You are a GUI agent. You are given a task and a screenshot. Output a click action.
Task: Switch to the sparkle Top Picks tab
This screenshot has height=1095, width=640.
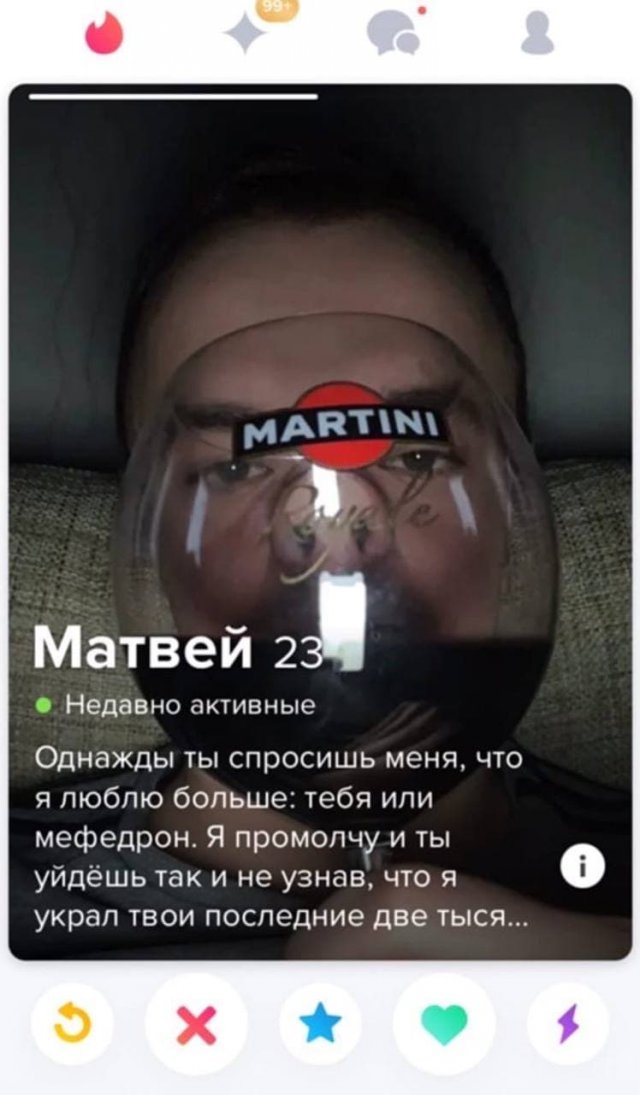tap(246, 35)
